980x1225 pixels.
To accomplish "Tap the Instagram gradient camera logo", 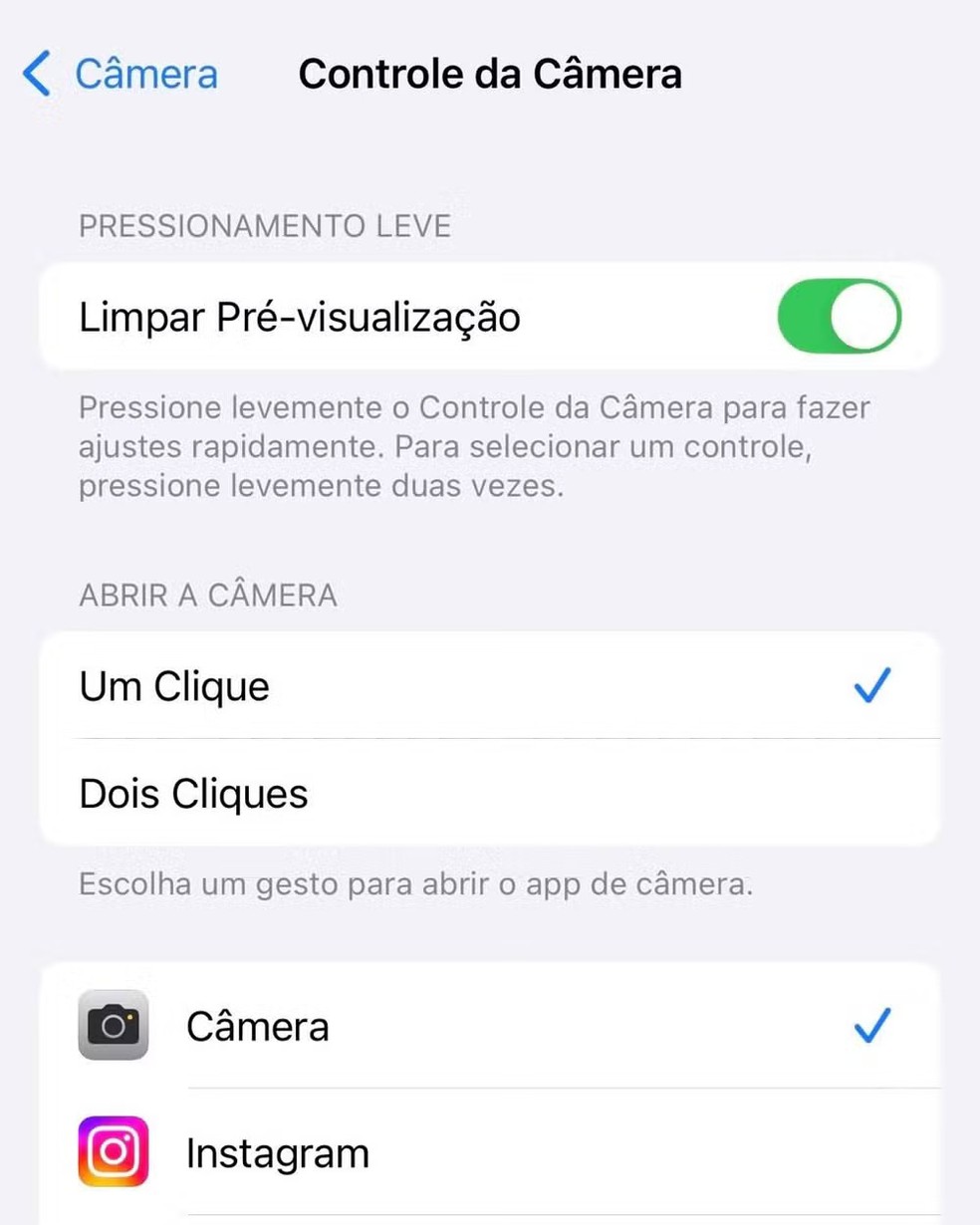I will click(113, 1152).
